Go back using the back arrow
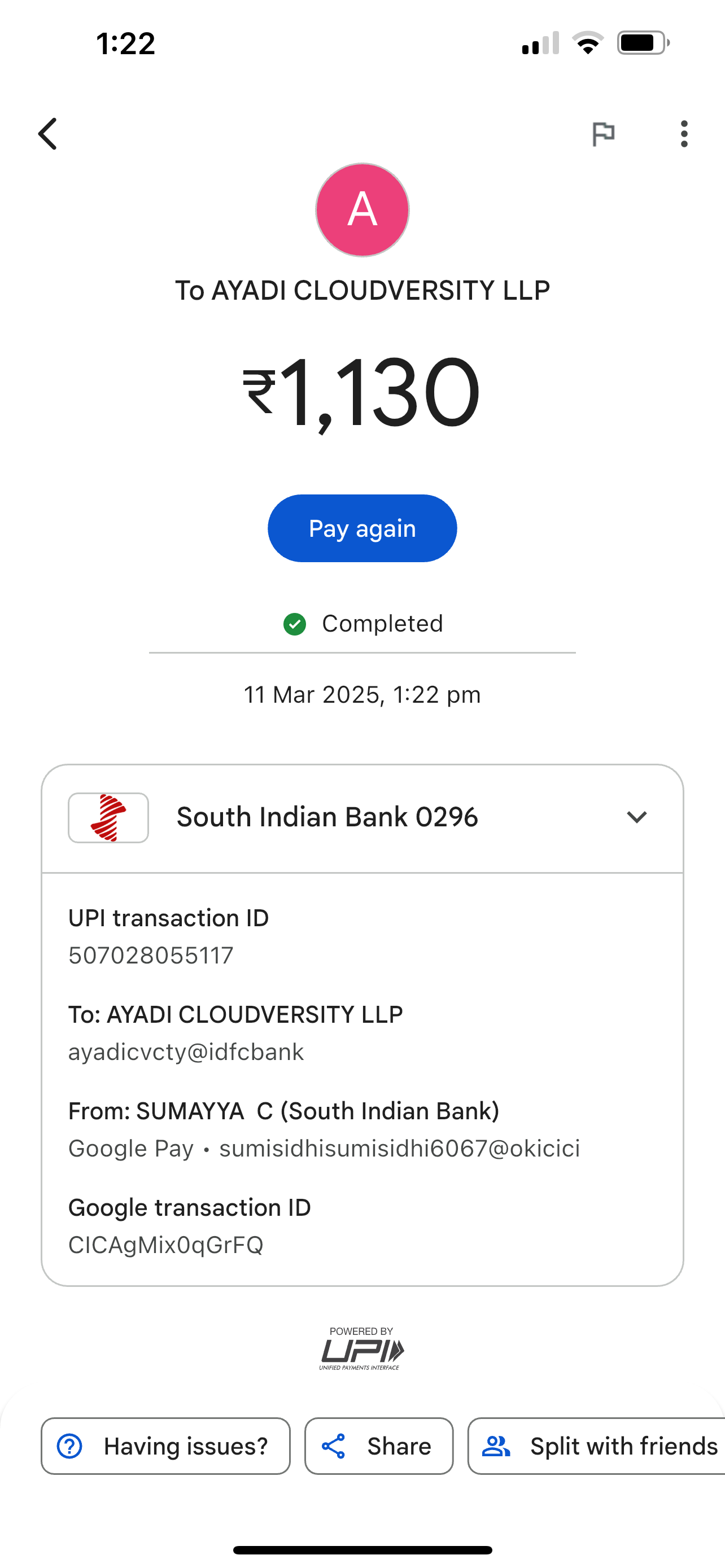Screen dimensions: 725x1568 click(x=47, y=134)
